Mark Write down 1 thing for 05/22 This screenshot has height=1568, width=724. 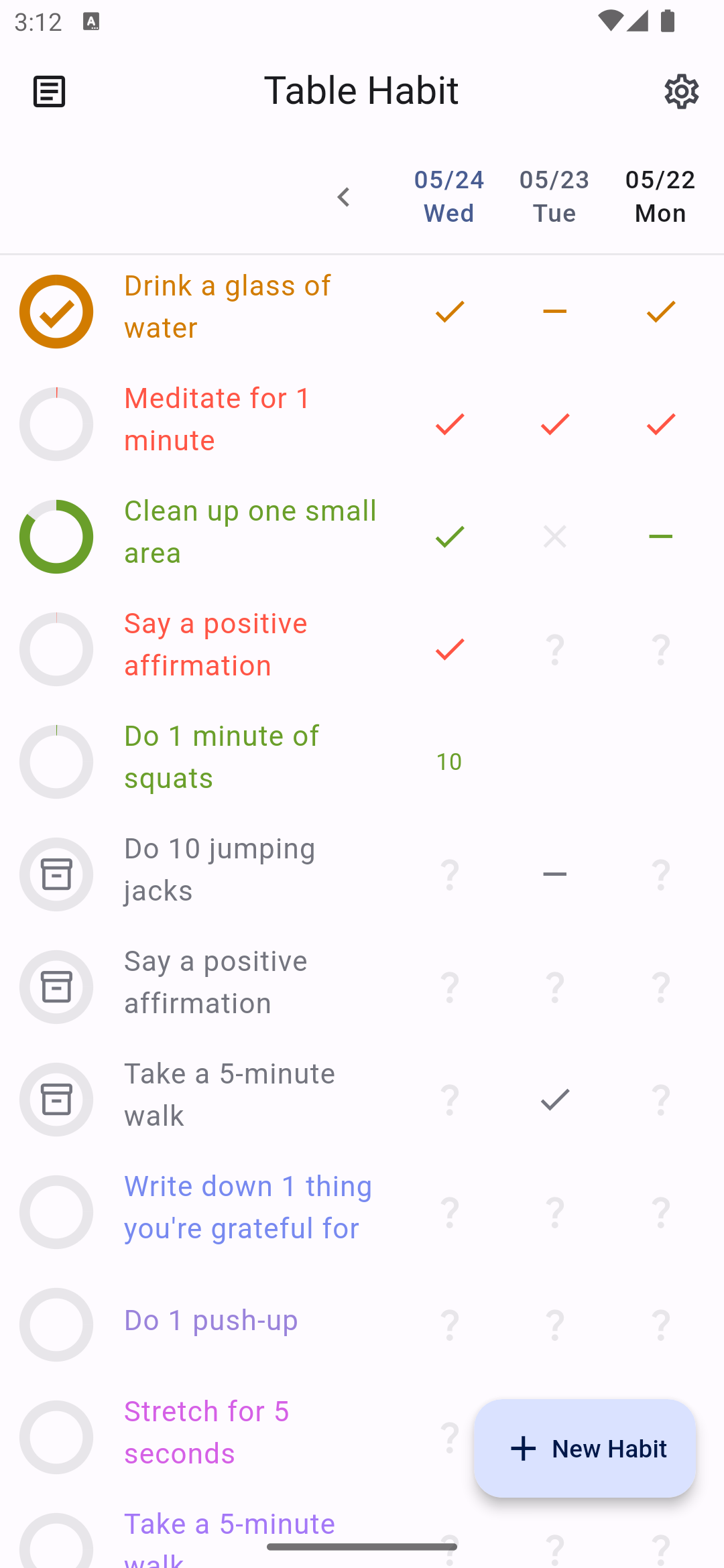(x=660, y=1212)
